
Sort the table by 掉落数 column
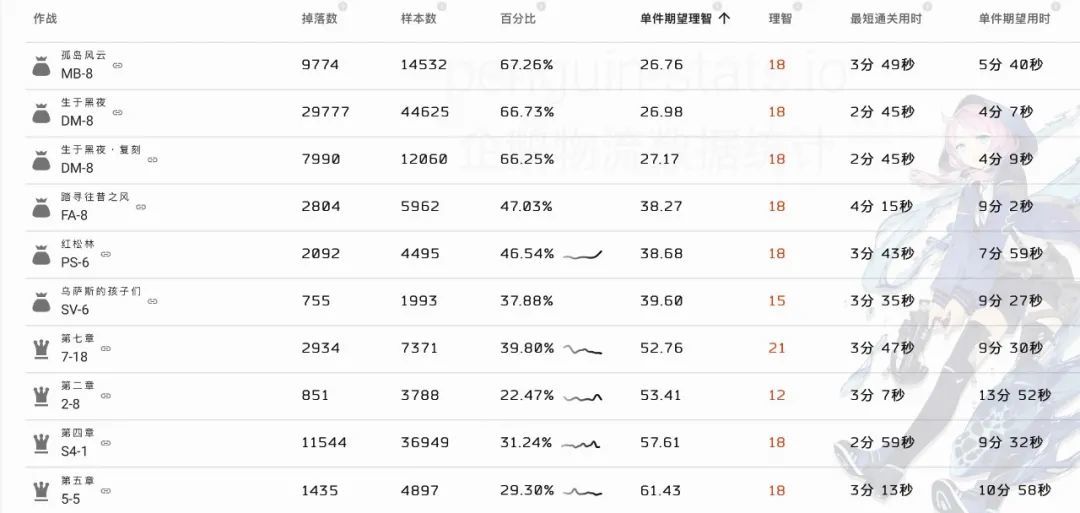coord(319,19)
